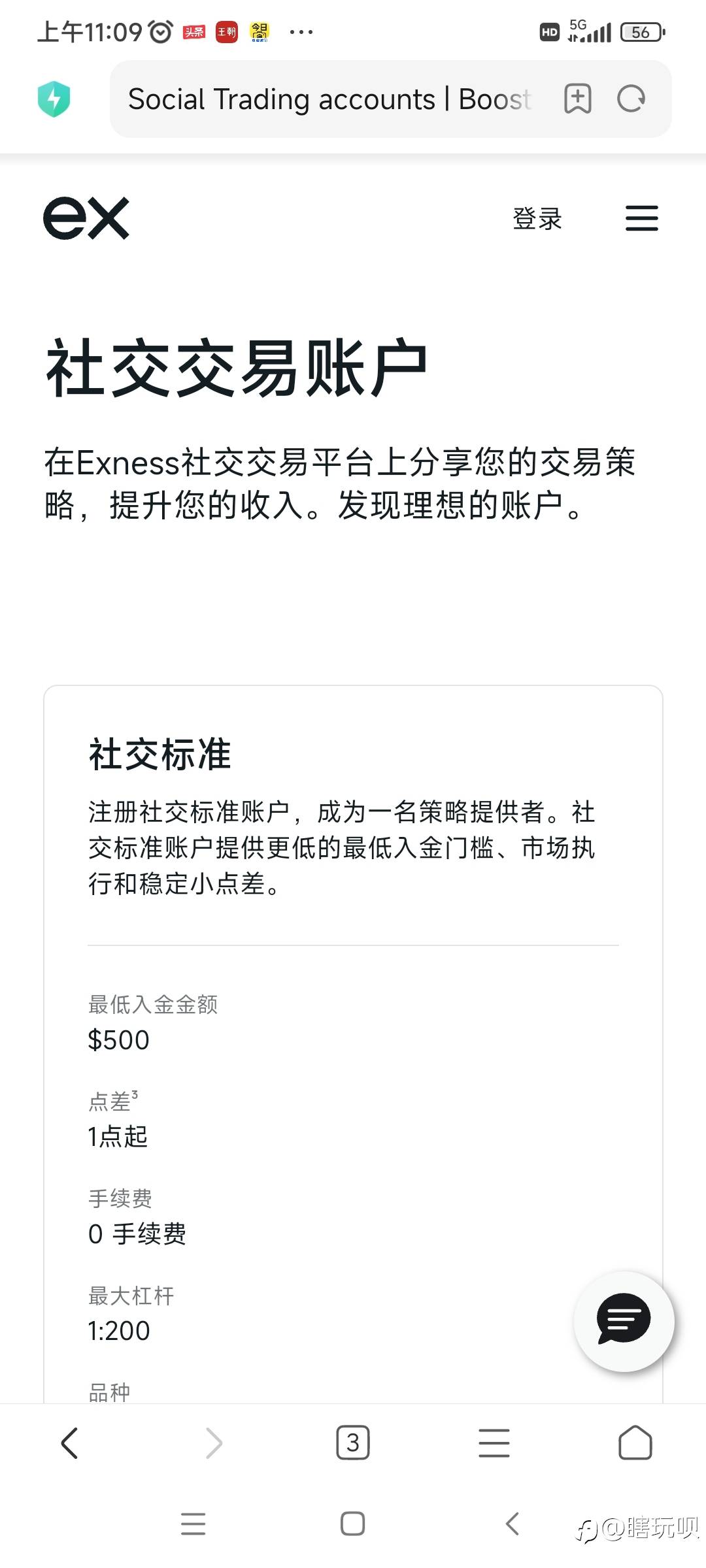Tap the system home button
Screen dimensions: 706x1568
pyautogui.click(x=353, y=1524)
